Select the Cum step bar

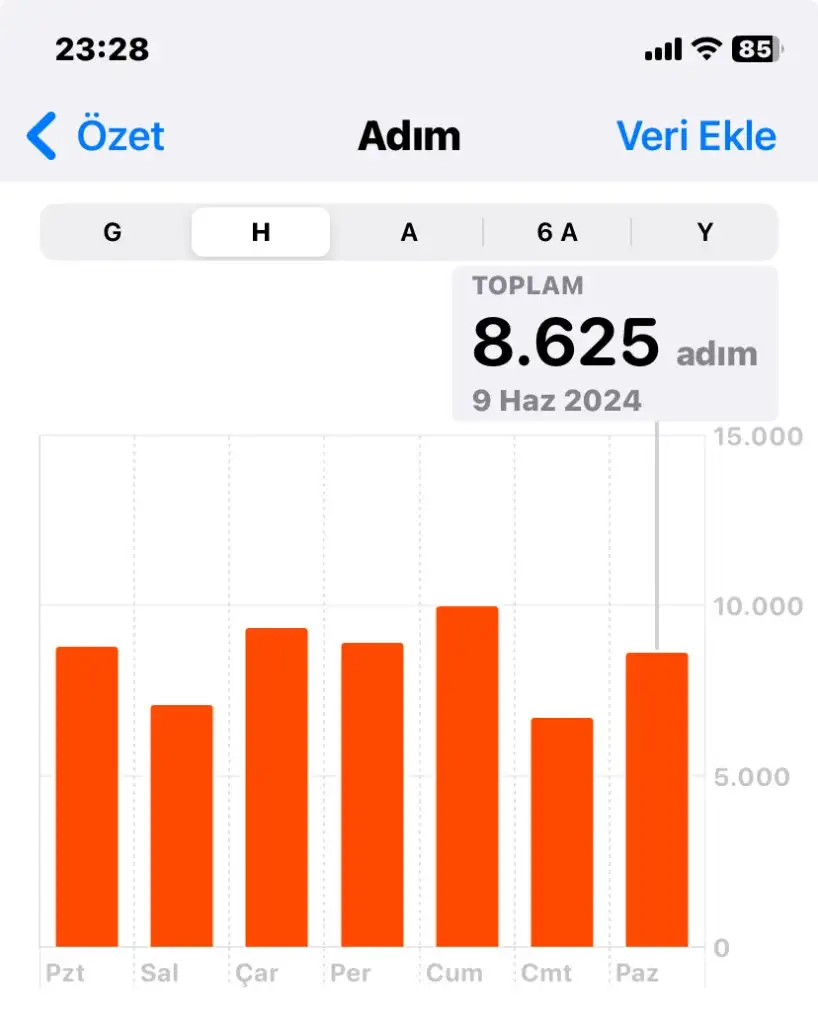click(x=467, y=776)
